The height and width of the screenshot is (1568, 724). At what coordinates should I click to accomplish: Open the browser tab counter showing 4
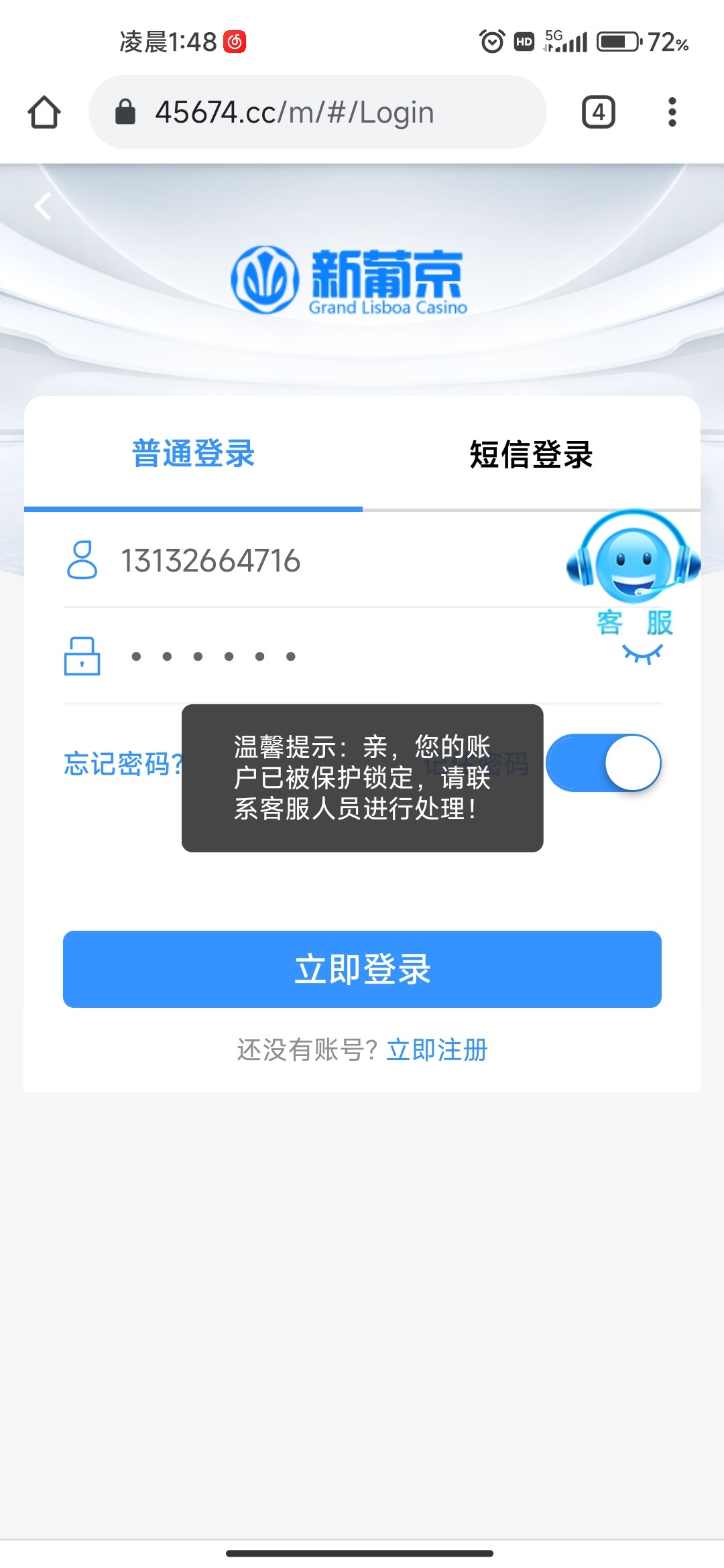pos(597,111)
